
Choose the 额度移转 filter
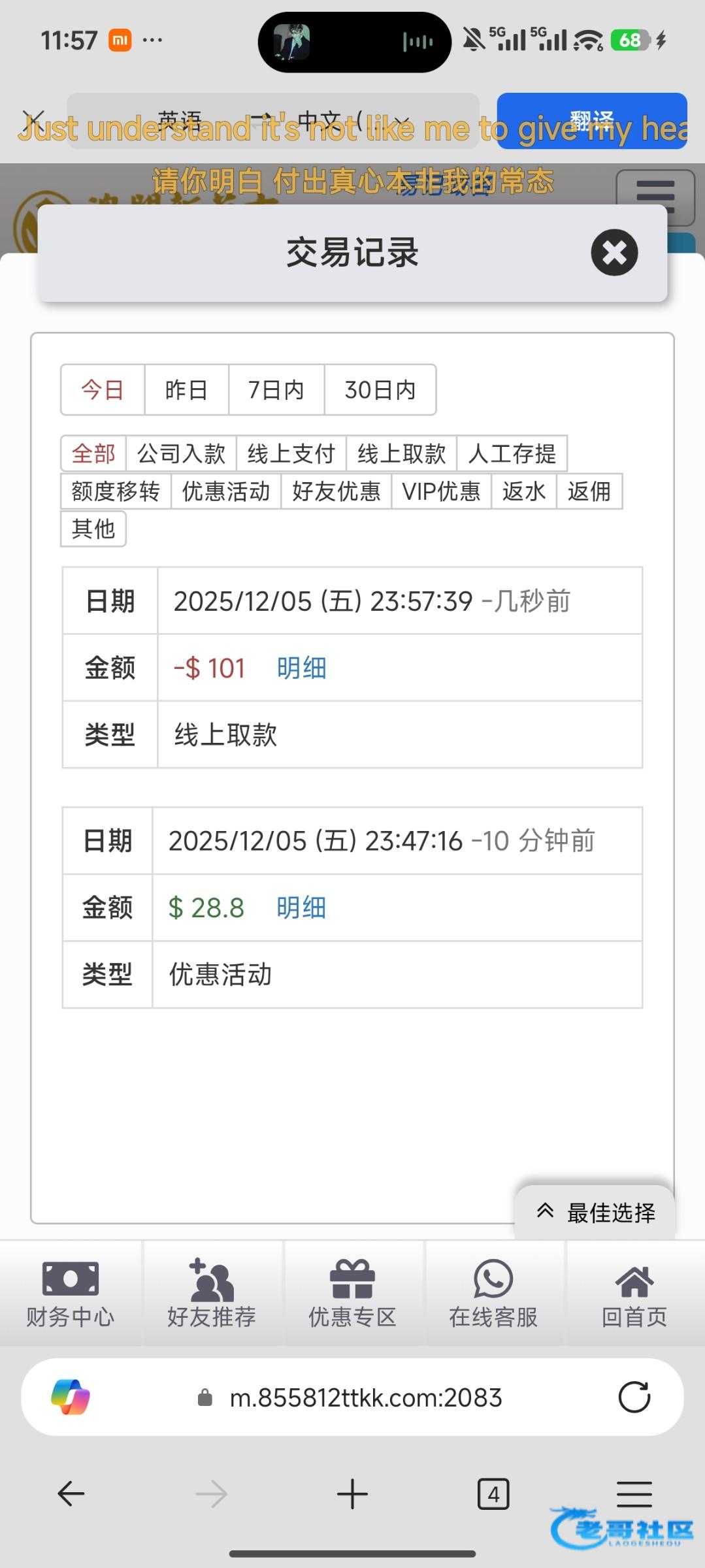coord(116,491)
